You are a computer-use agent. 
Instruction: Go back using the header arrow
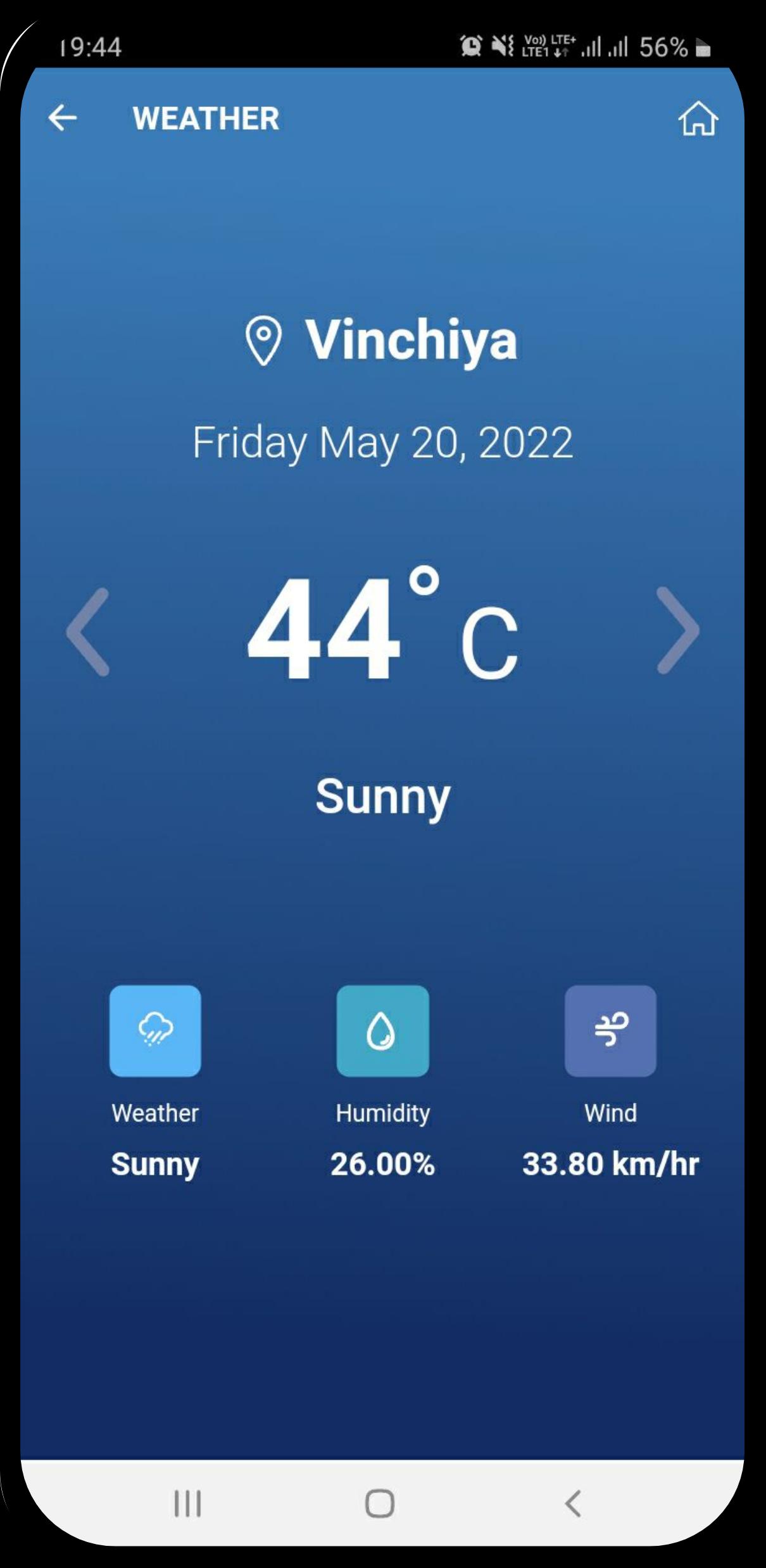63,118
